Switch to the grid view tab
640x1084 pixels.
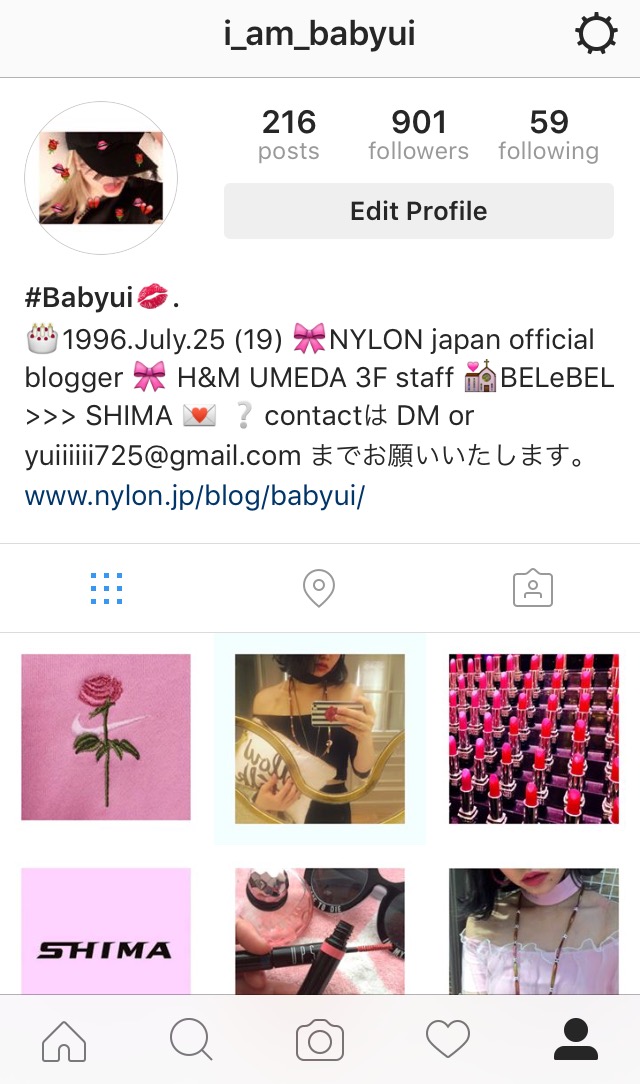point(106,589)
